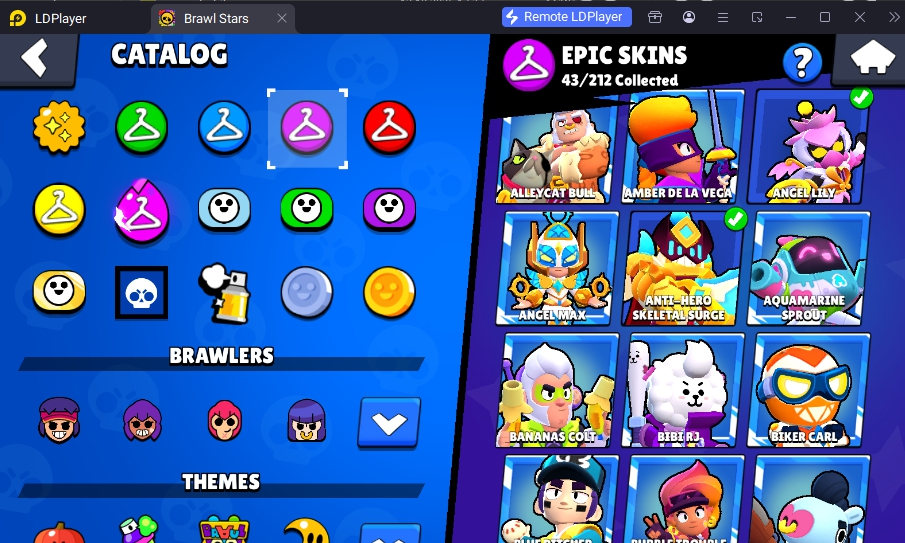Go back from the Catalog

click(x=36, y=58)
